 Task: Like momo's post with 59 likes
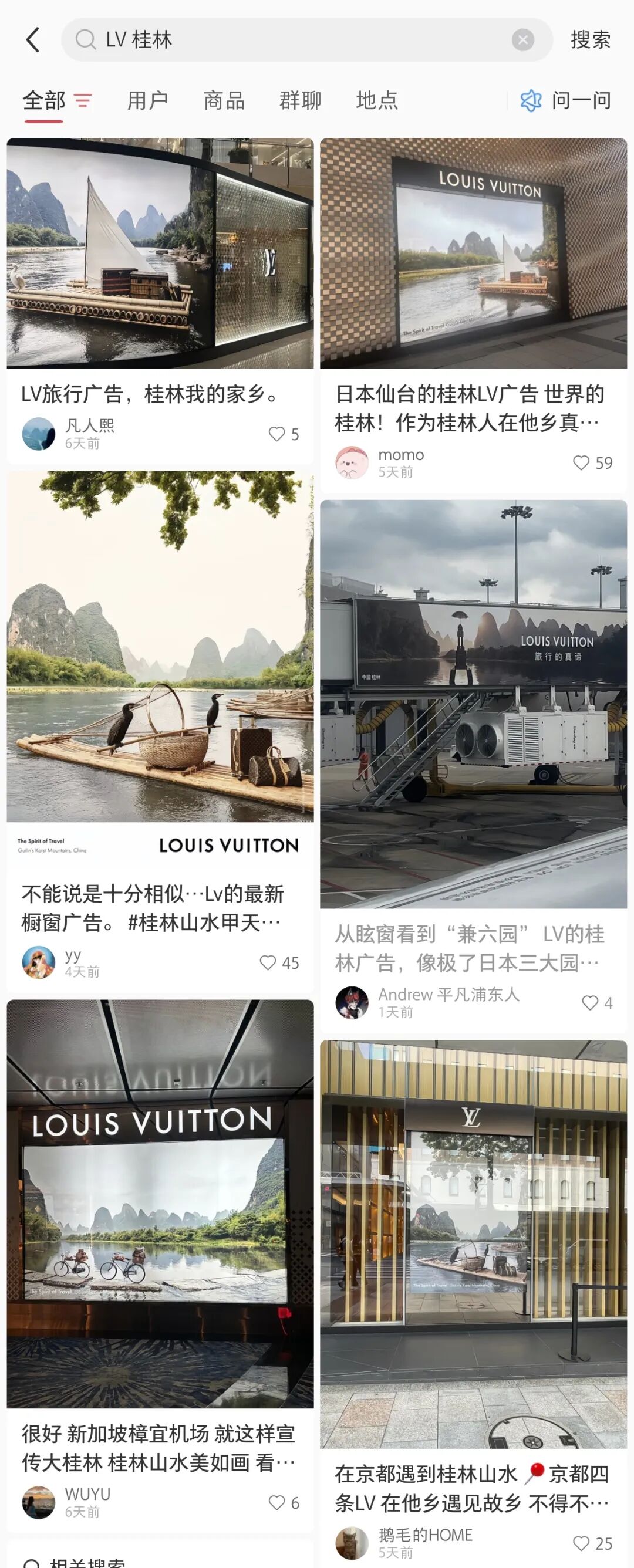click(581, 463)
